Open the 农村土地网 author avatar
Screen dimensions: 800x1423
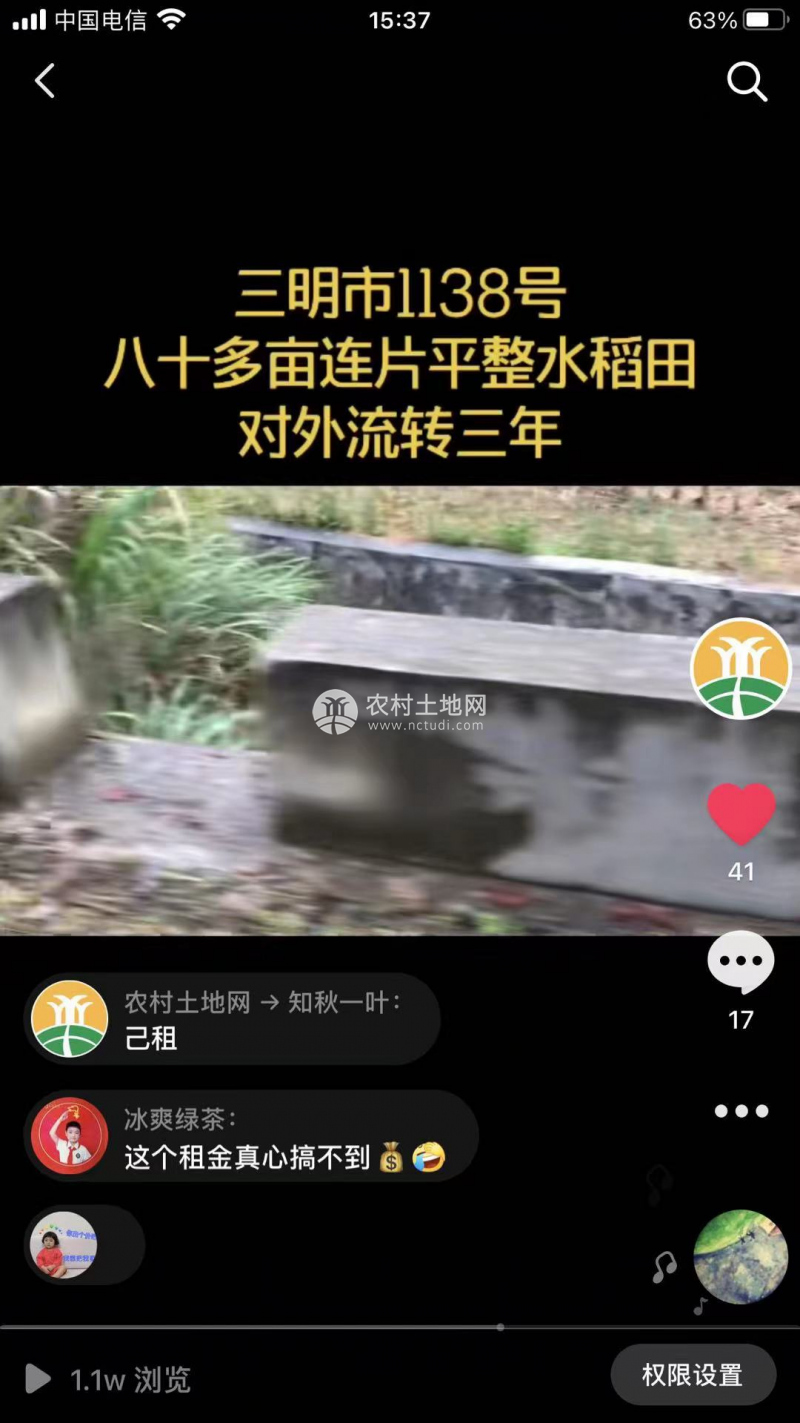click(x=741, y=668)
